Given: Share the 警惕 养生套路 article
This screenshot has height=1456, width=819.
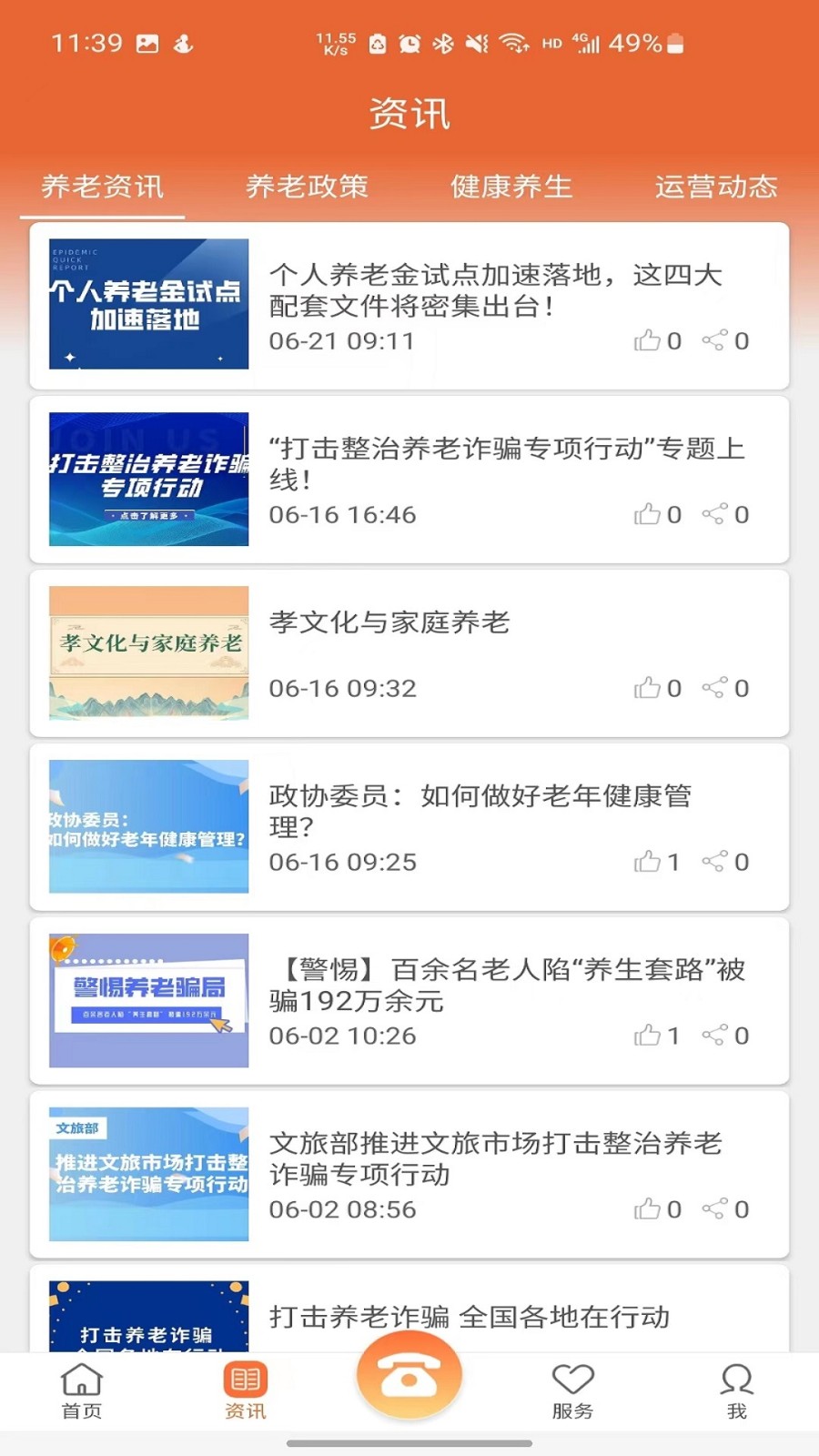Looking at the screenshot, I should pyautogui.click(x=714, y=1036).
